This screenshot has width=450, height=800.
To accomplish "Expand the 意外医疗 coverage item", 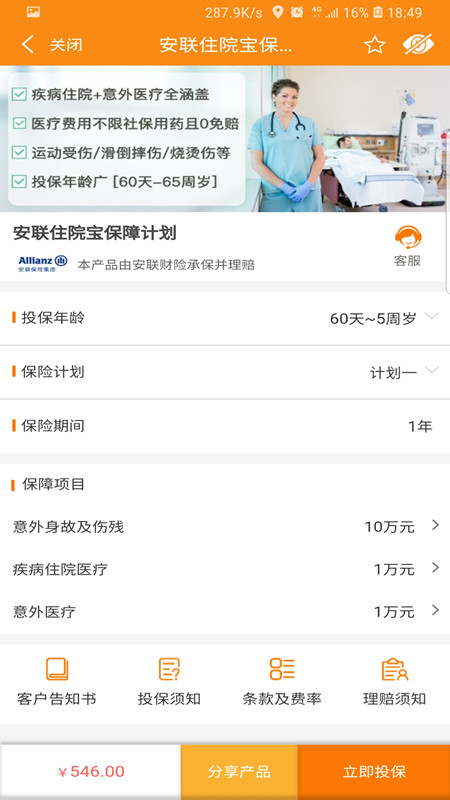I will click(x=225, y=611).
